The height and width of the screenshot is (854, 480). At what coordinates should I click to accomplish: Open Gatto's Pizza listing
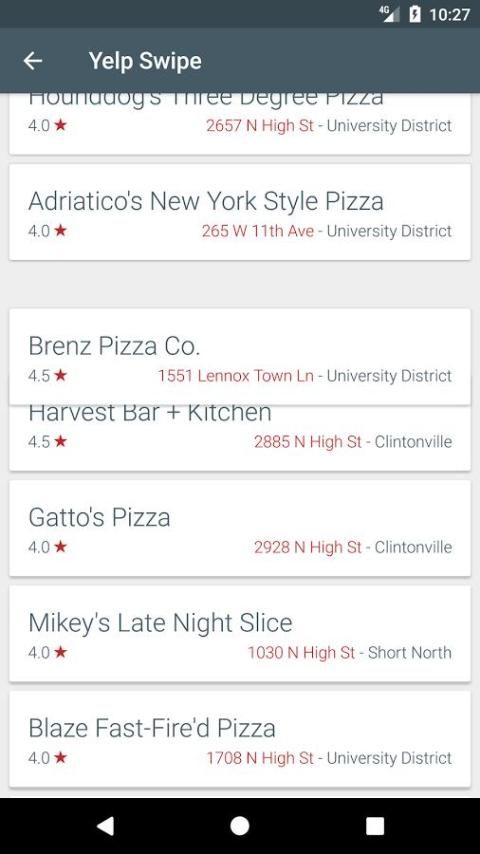tap(240, 528)
